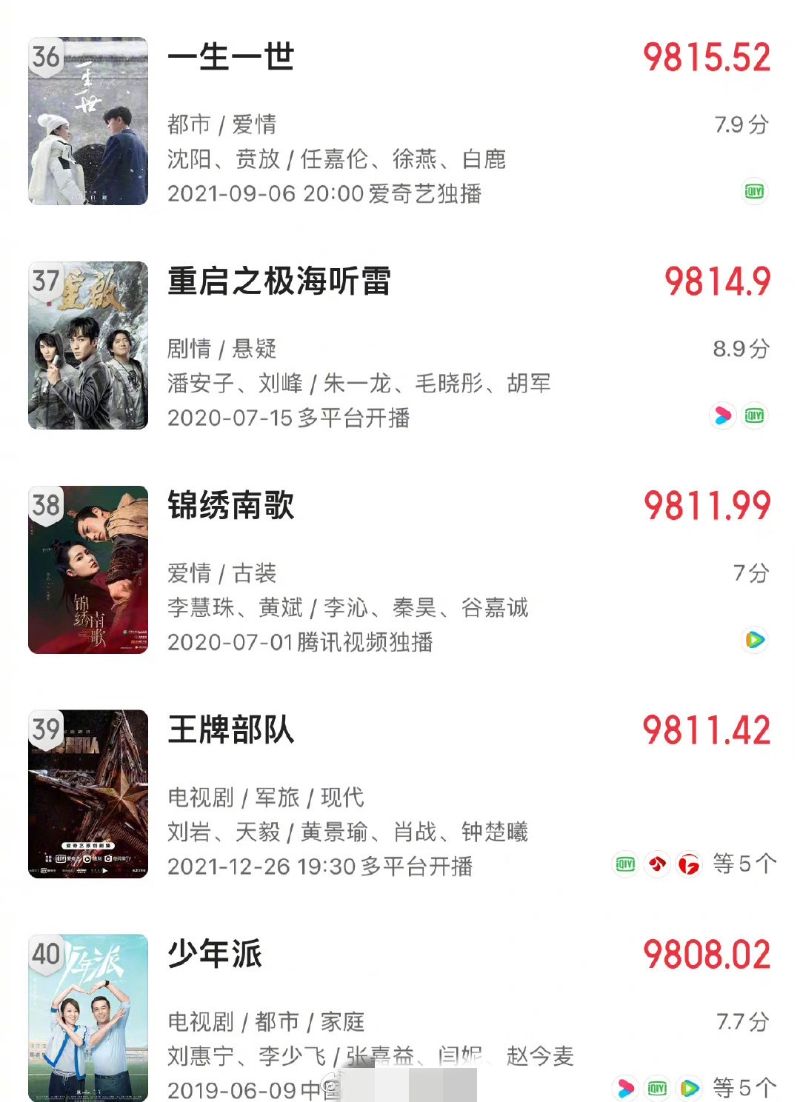Open the 一生一世 drama entry
This screenshot has width=800, height=1102.
click(231, 58)
